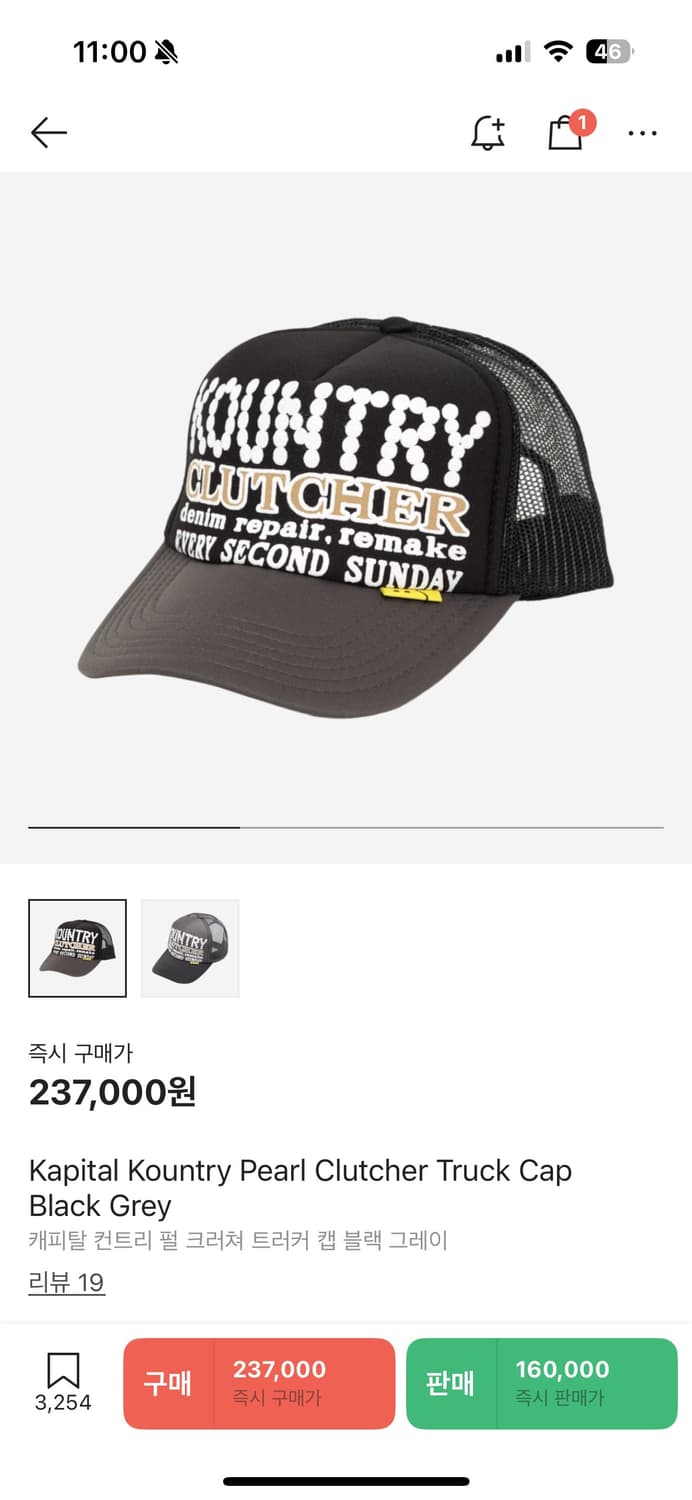This screenshot has height=1500, width=692.
Task: Set a price alert with the bell icon
Action: pyautogui.click(x=488, y=133)
